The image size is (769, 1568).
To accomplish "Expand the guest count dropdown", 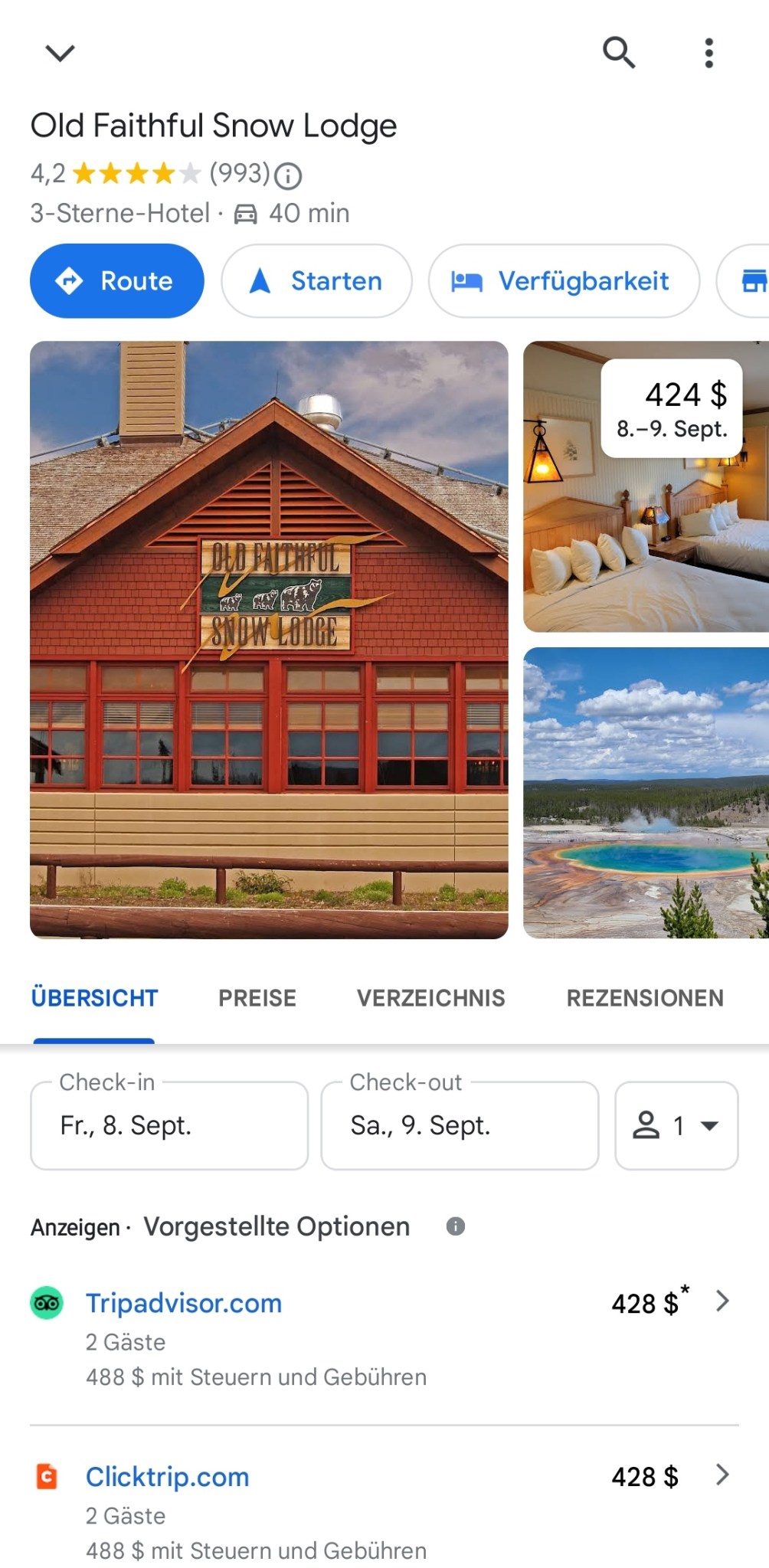I will coord(676,1125).
